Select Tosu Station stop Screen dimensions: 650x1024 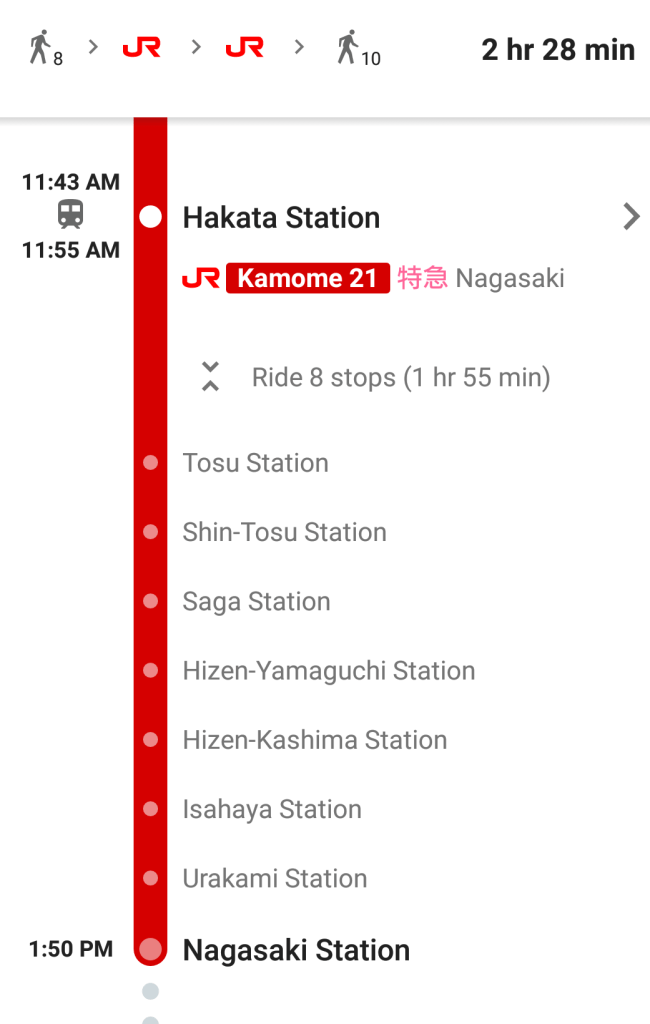pyautogui.click(x=255, y=463)
